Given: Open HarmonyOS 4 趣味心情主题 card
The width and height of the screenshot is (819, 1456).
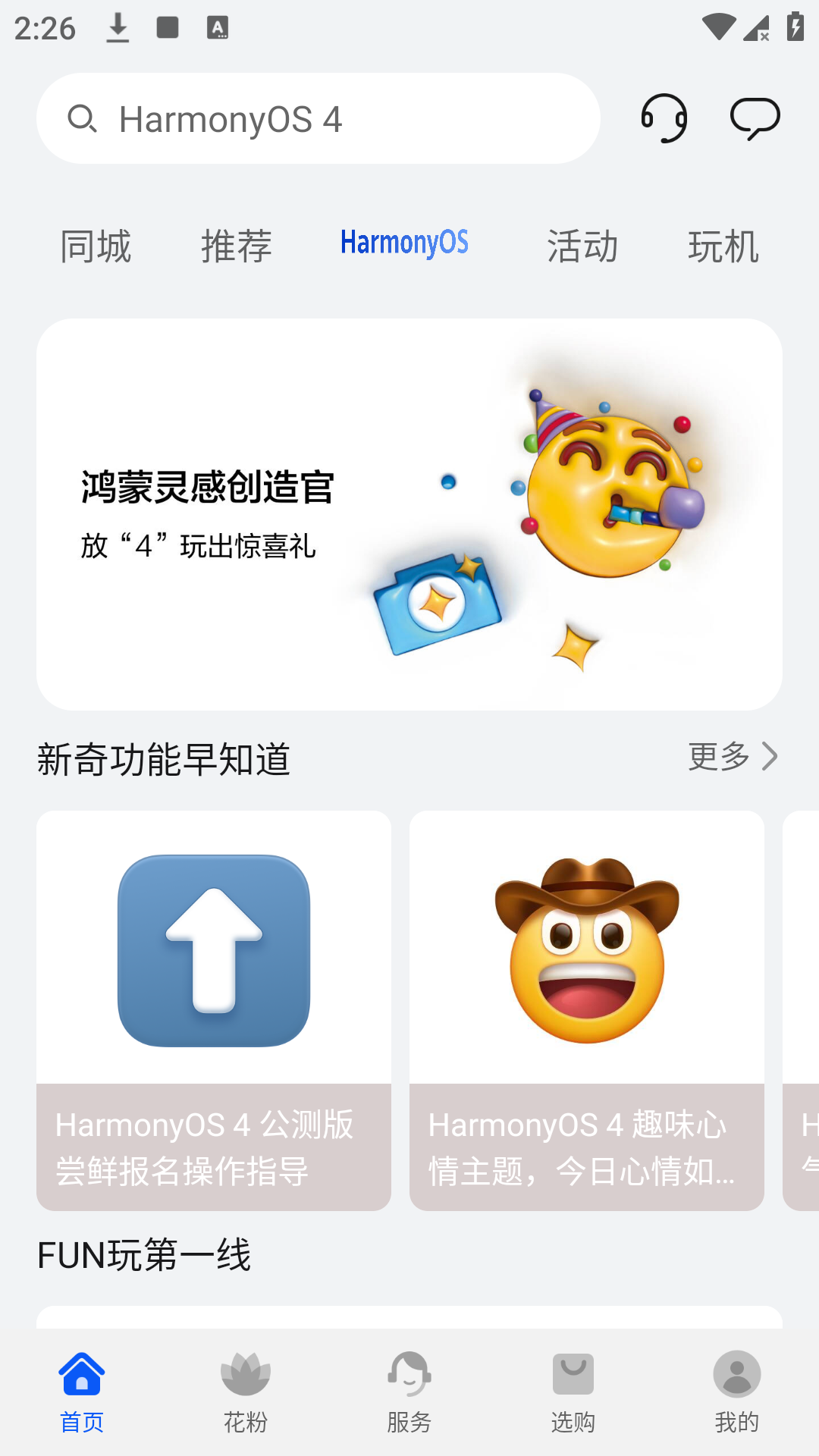Looking at the screenshot, I should 587,1010.
